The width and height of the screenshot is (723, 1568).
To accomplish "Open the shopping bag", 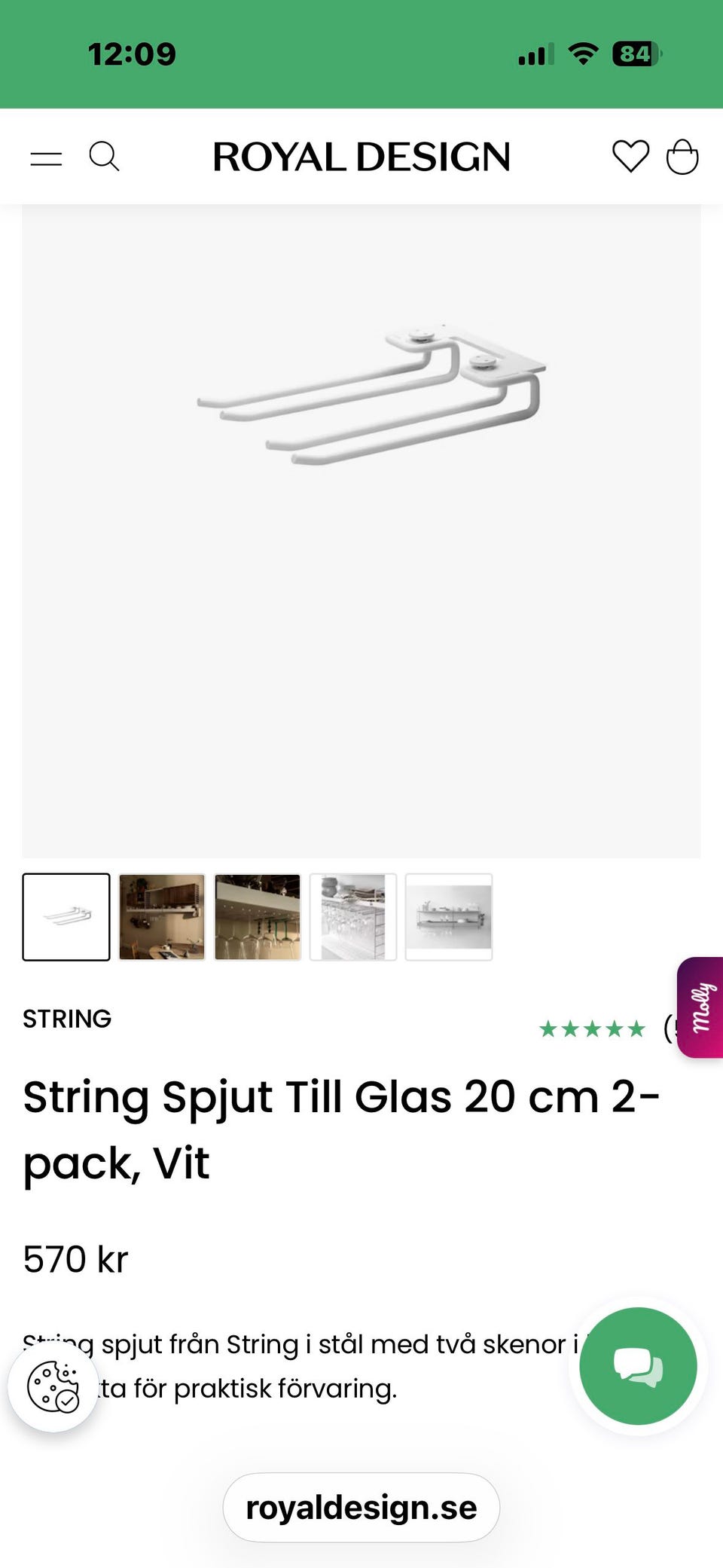I will (x=682, y=157).
